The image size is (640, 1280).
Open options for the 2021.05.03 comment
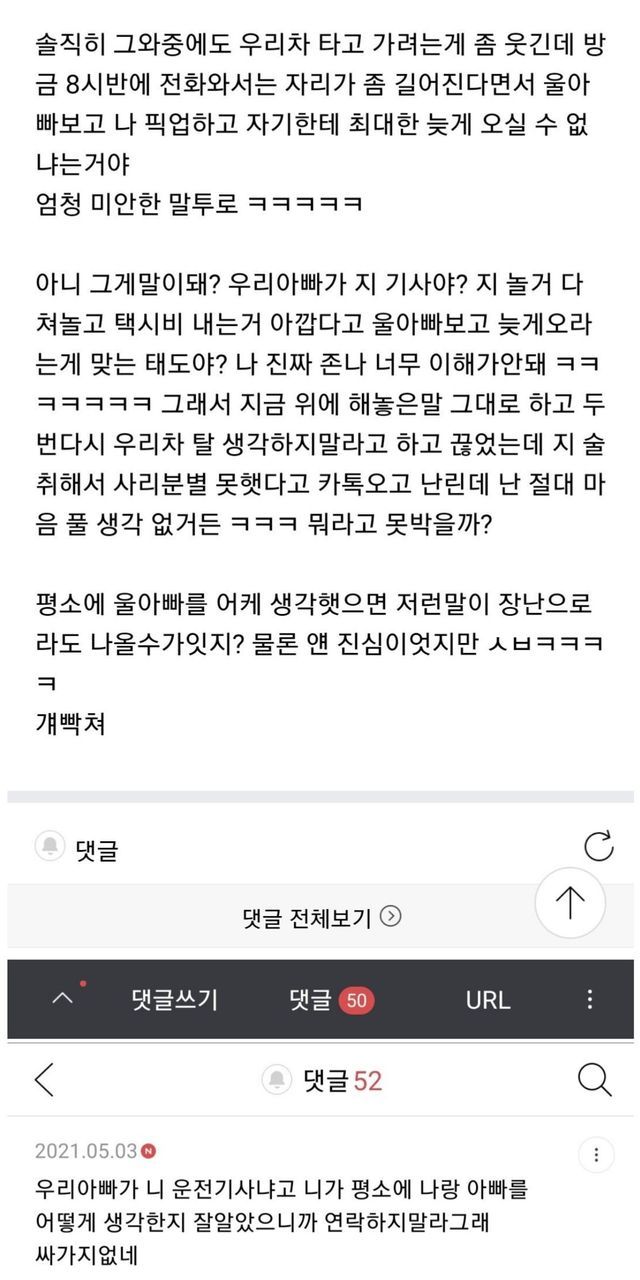596,1152
